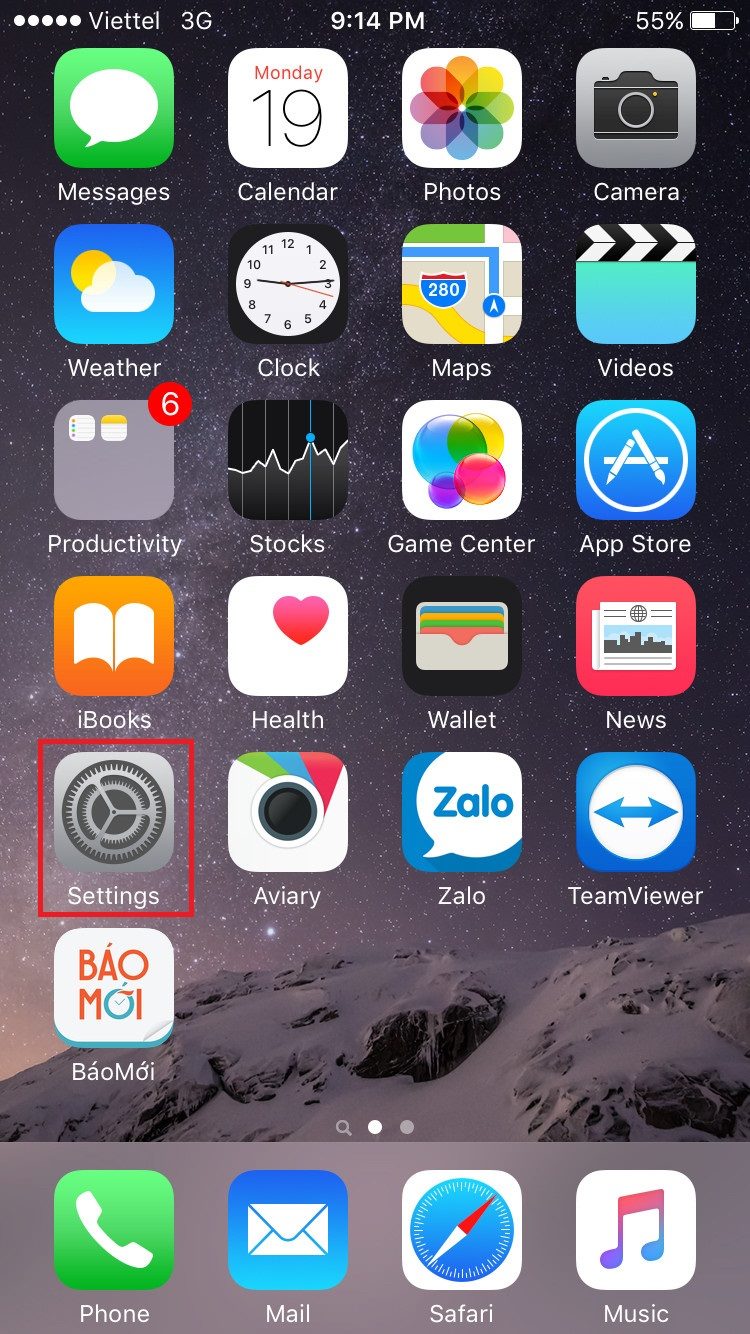Tap the home screen page indicator dots
Image resolution: width=750 pixels, height=1334 pixels.
click(x=375, y=1127)
